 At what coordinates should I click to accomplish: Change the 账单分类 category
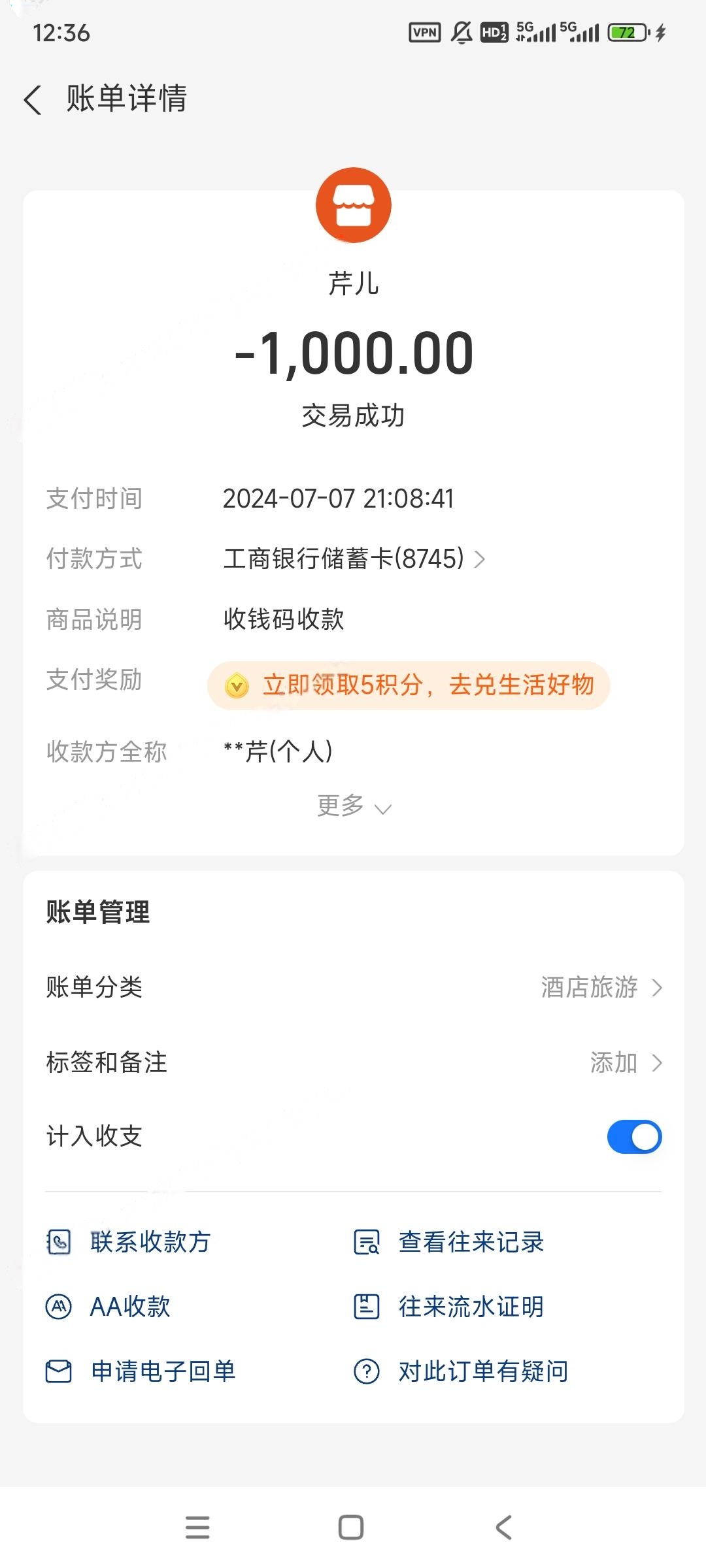pos(600,987)
